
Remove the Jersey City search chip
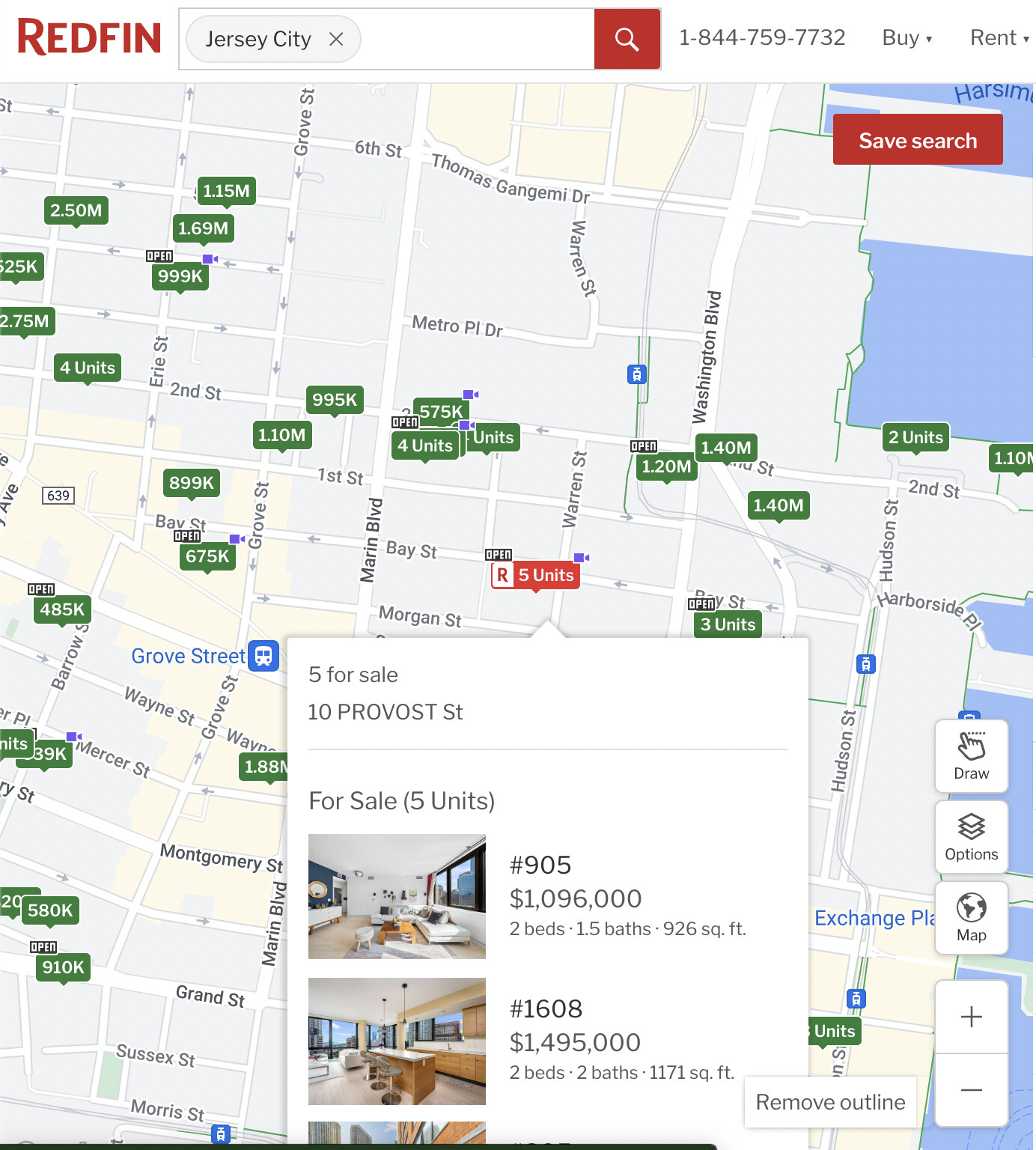(336, 39)
